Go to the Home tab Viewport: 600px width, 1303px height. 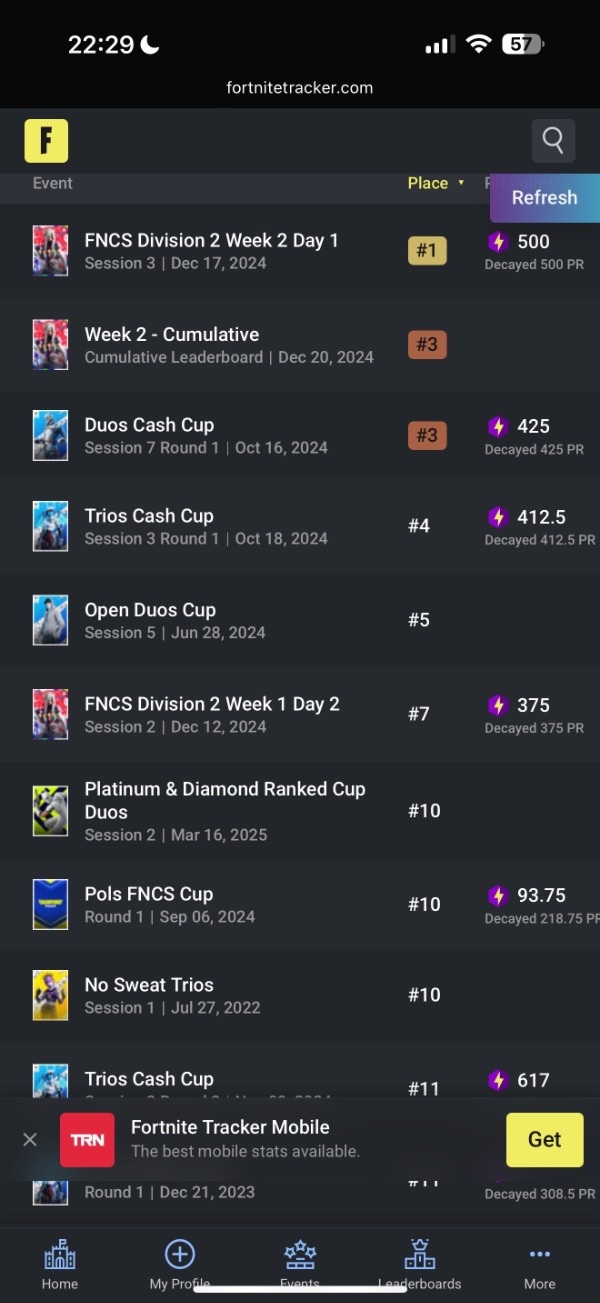click(60, 1264)
